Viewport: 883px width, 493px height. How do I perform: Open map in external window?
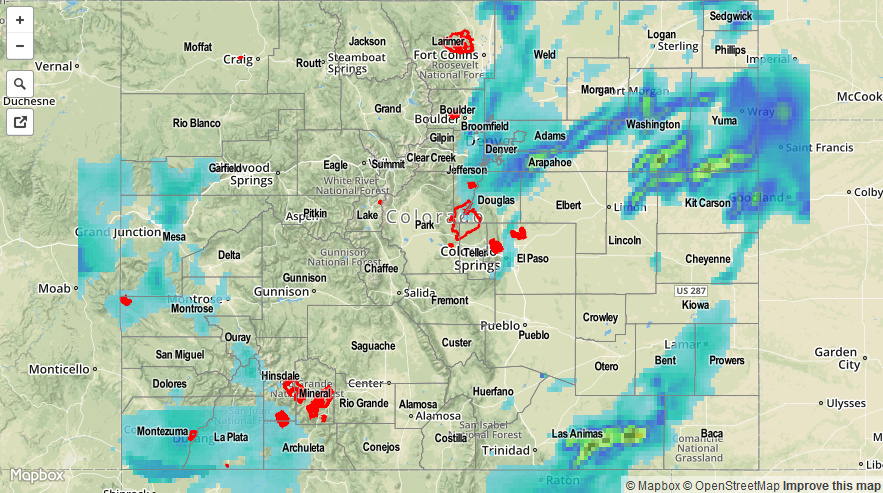pos(20,122)
